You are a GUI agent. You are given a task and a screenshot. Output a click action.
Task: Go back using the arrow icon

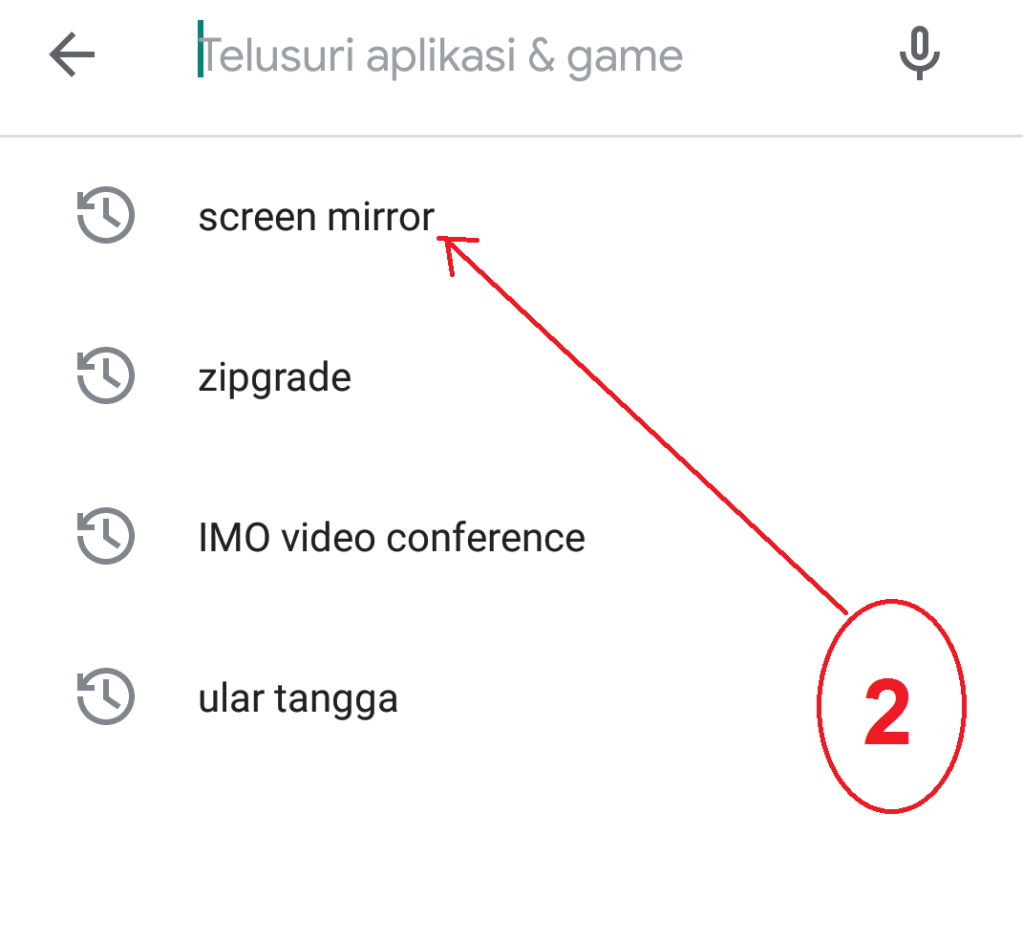[x=72, y=56]
